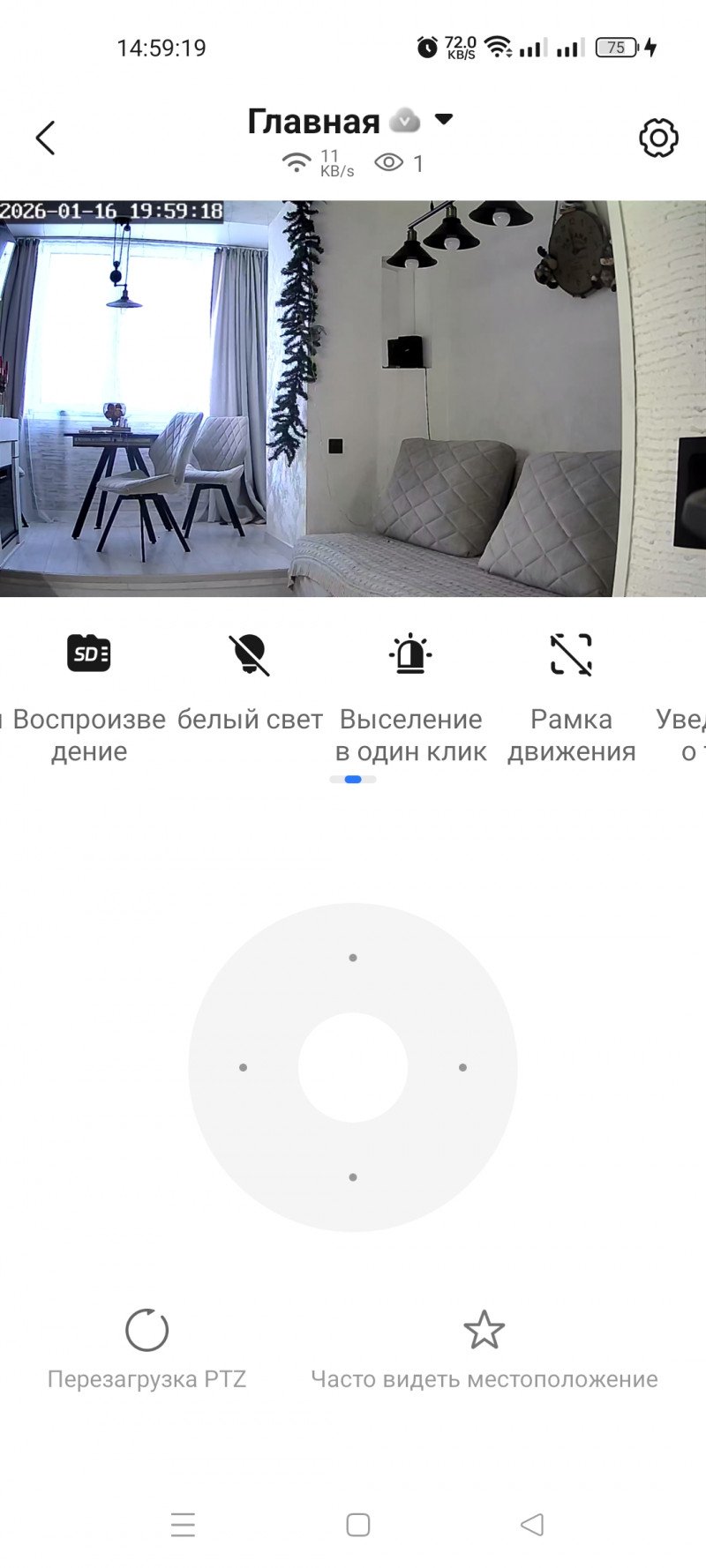Toggle Рамка движения motion frame
This screenshot has width=706, height=1568.
(571, 654)
